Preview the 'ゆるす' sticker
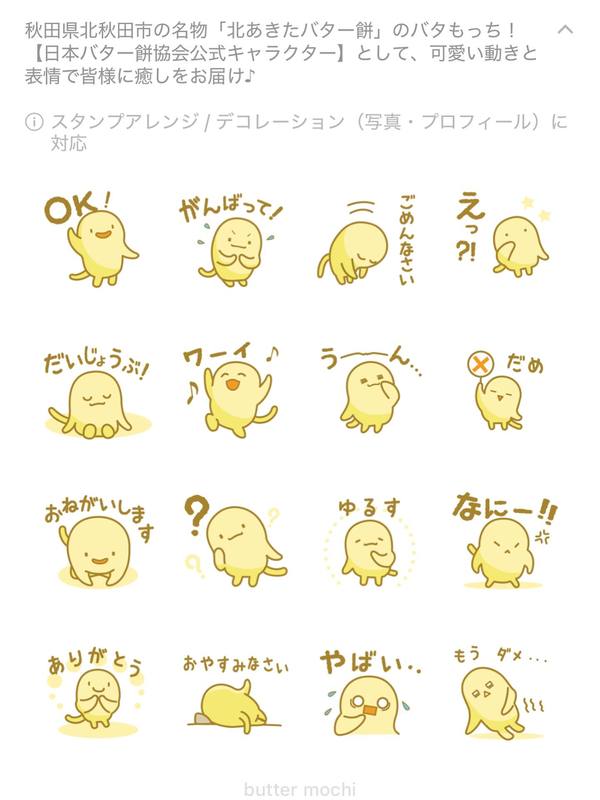The width and height of the screenshot is (600, 800). pyautogui.click(x=366, y=542)
